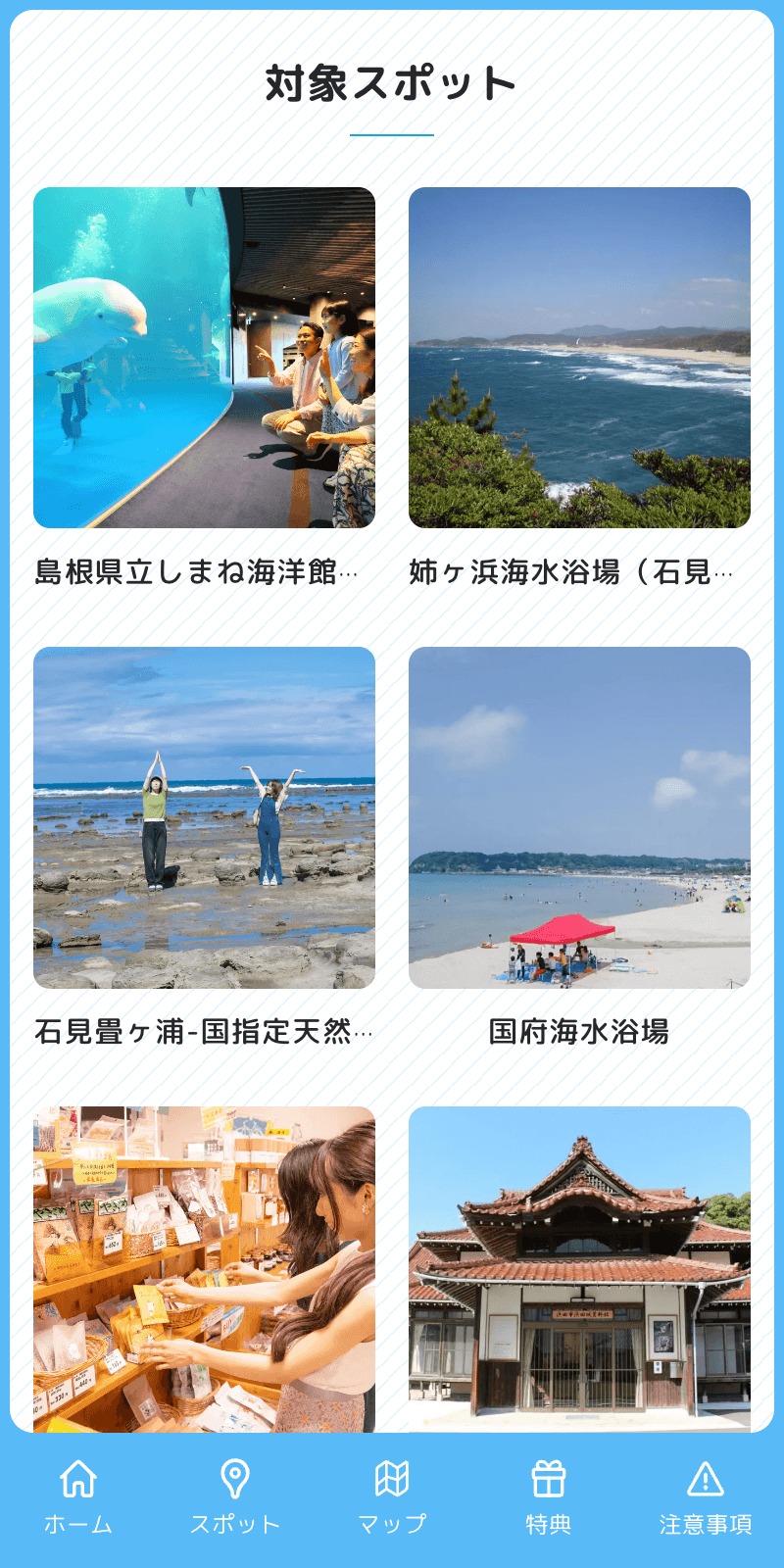Open the traditional red-roofed building card
This screenshot has height=1568, width=784.
579,1268
